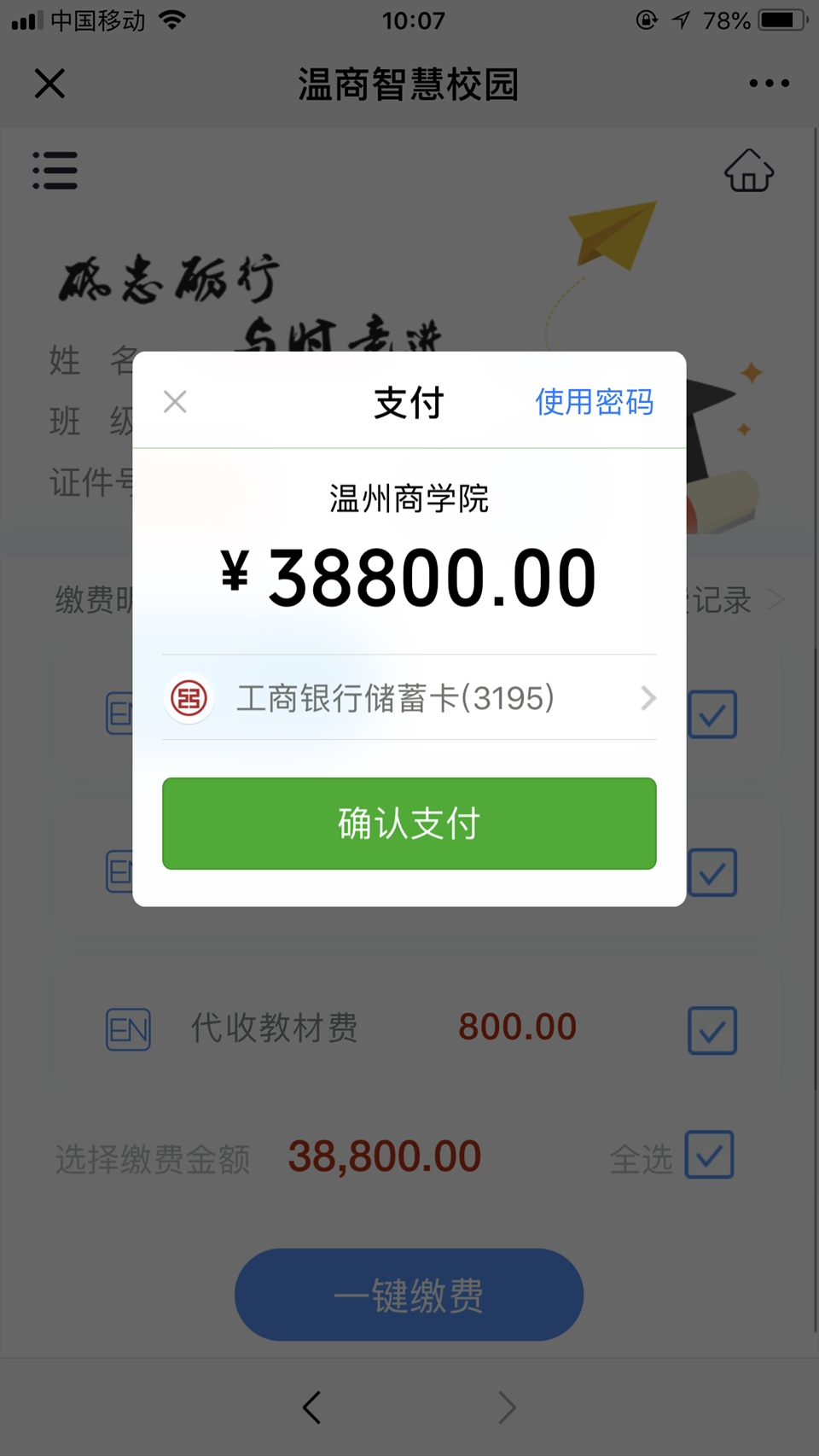
Task: Open the three-dot overflow menu
Action: point(769,84)
